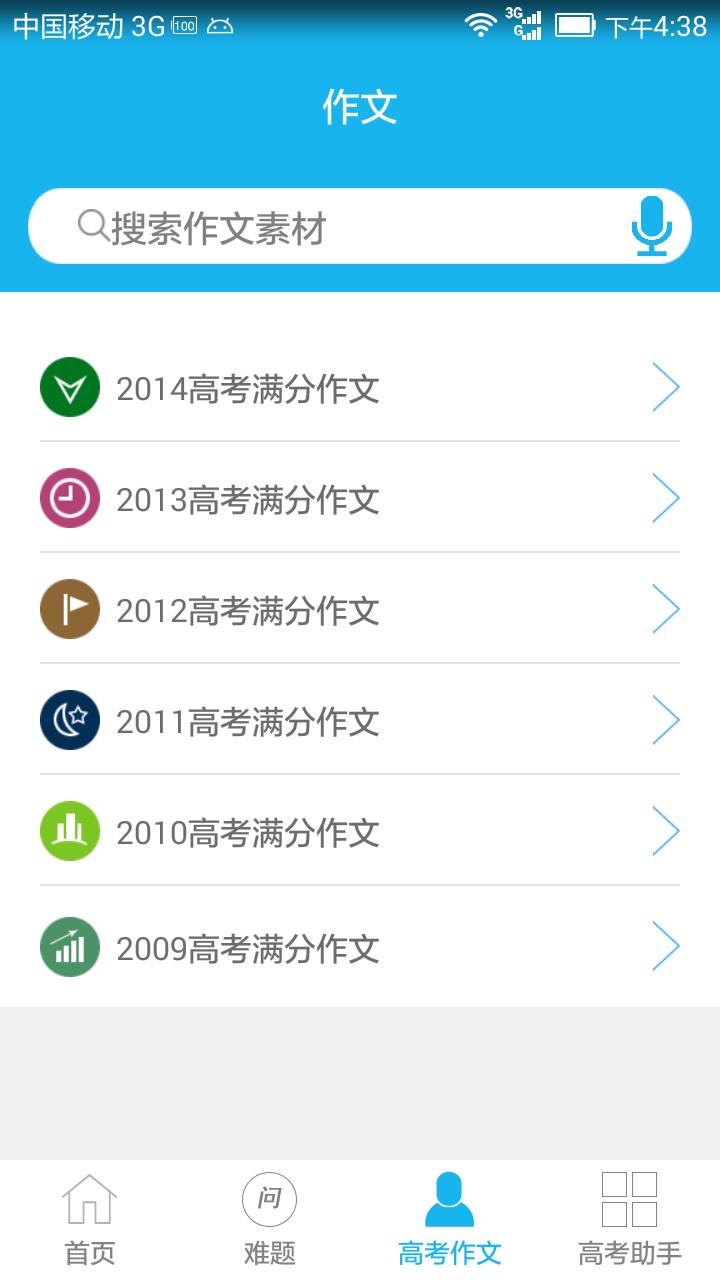The image size is (720, 1280).
Task: Click the brown flag icon beside 2012高考满分作文
Action: click(x=69, y=608)
